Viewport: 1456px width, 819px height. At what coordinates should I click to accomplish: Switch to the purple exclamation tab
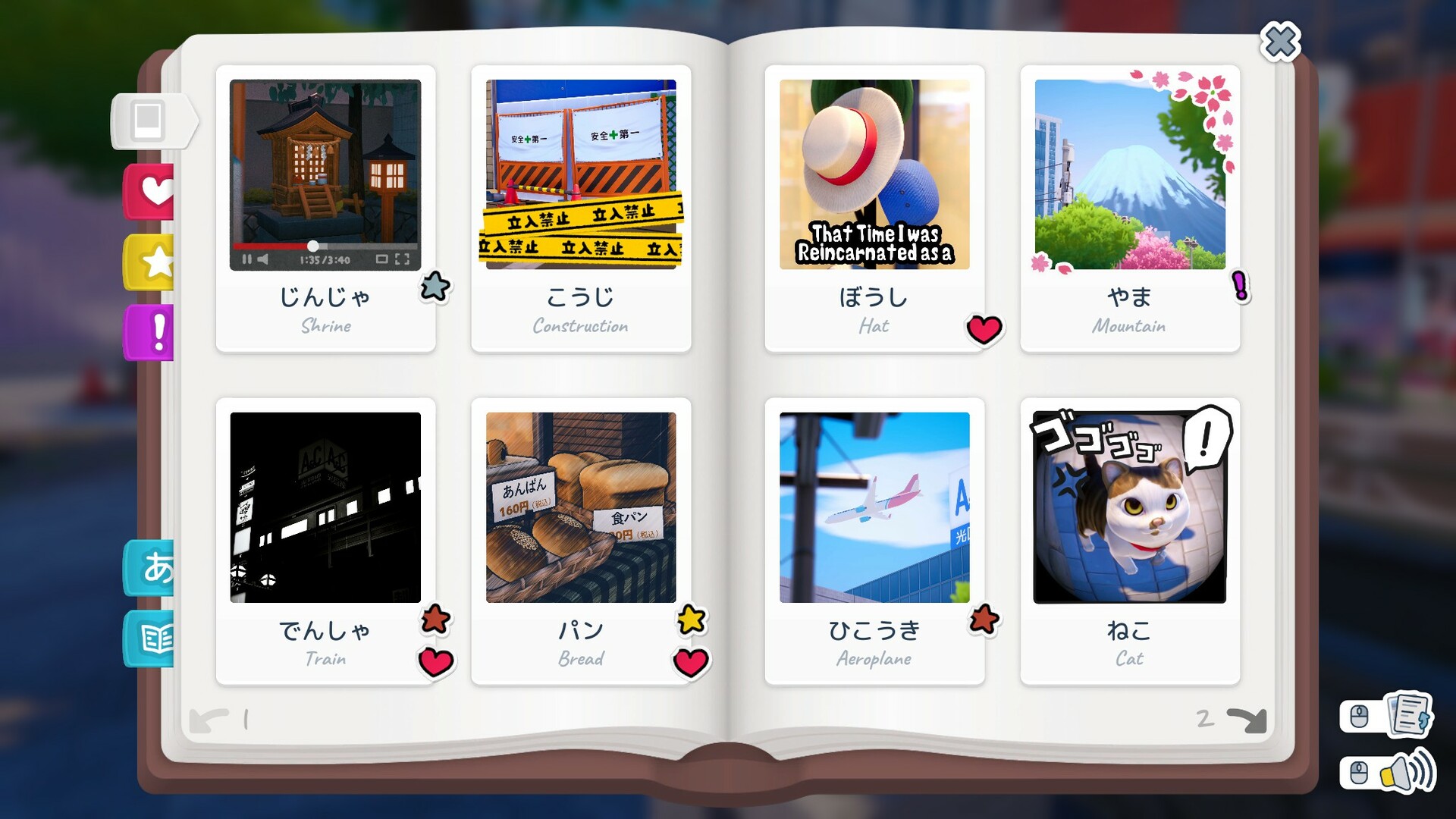click(152, 332)
